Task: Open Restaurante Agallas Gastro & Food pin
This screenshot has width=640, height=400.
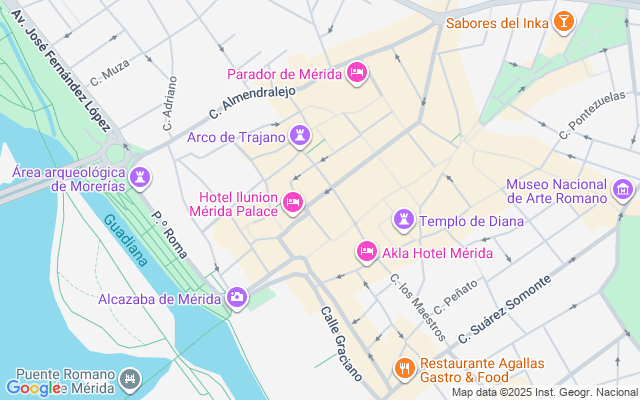Action: (405, 369)
